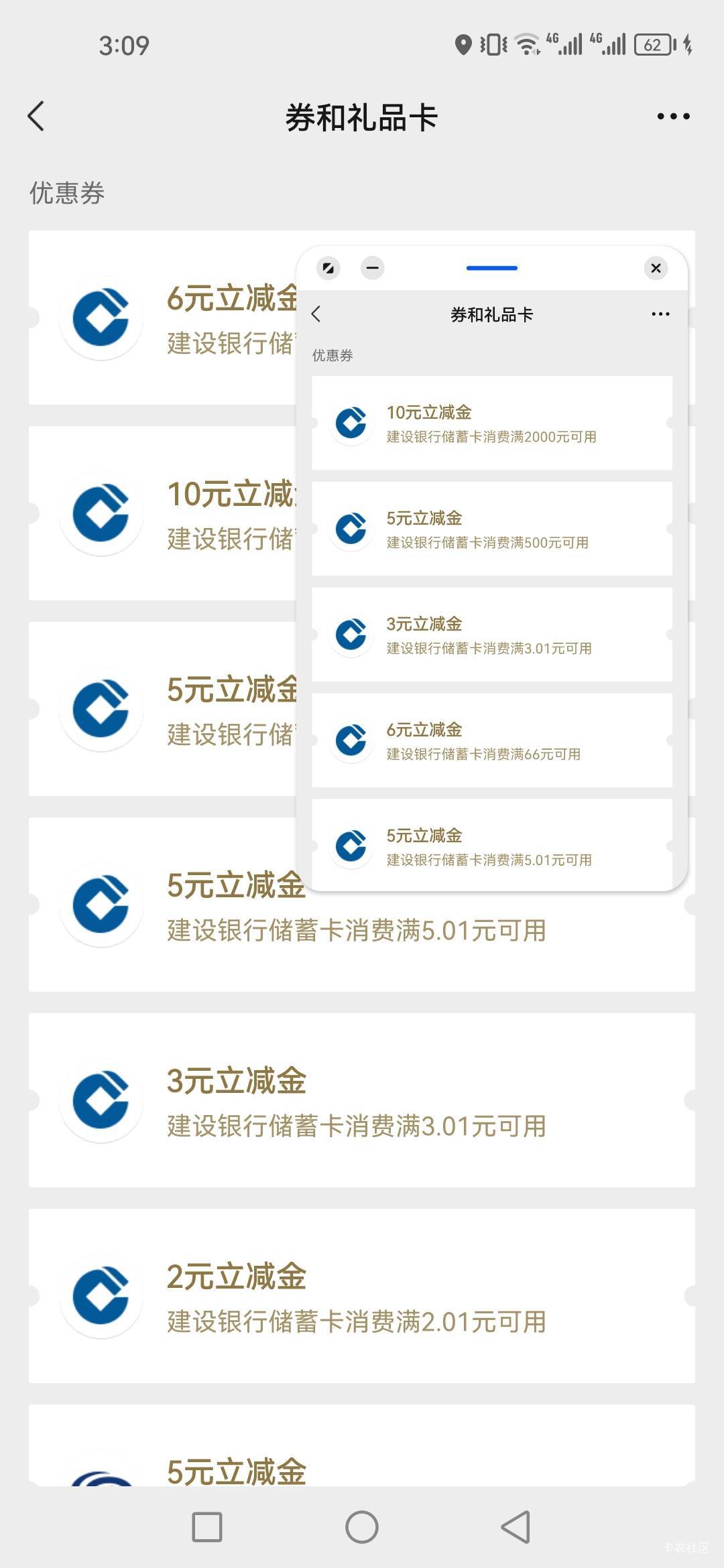Open more options inside the floating window
The width and height of the screenshot is (724, 1568).
(660, 314)
